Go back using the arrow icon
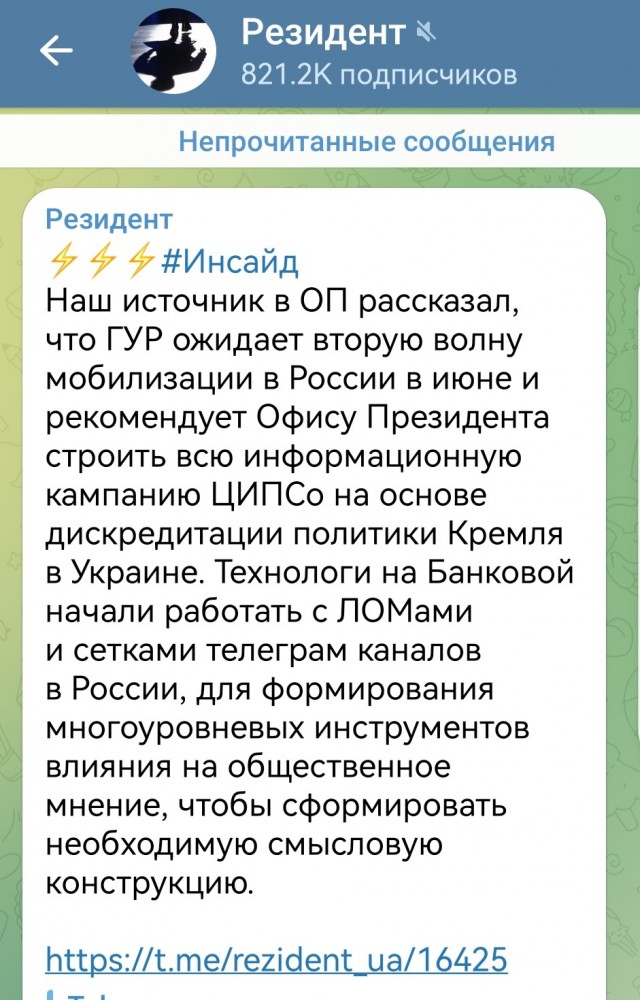Screen dimensions: 640x1000 click(x=56, y=52)
